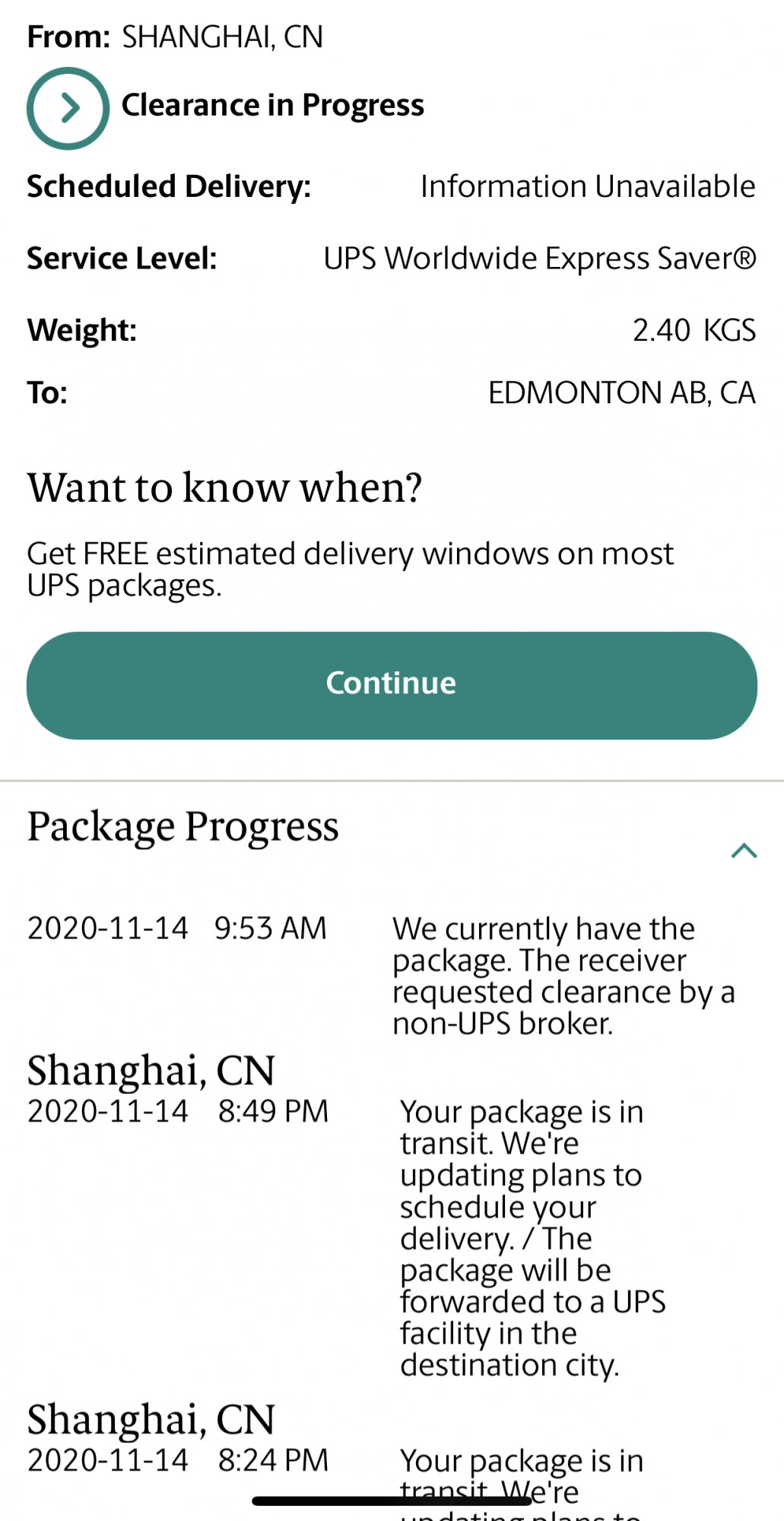
Task: Click the Scheduled Delivery Information Unavailable text
Action: 587,185
